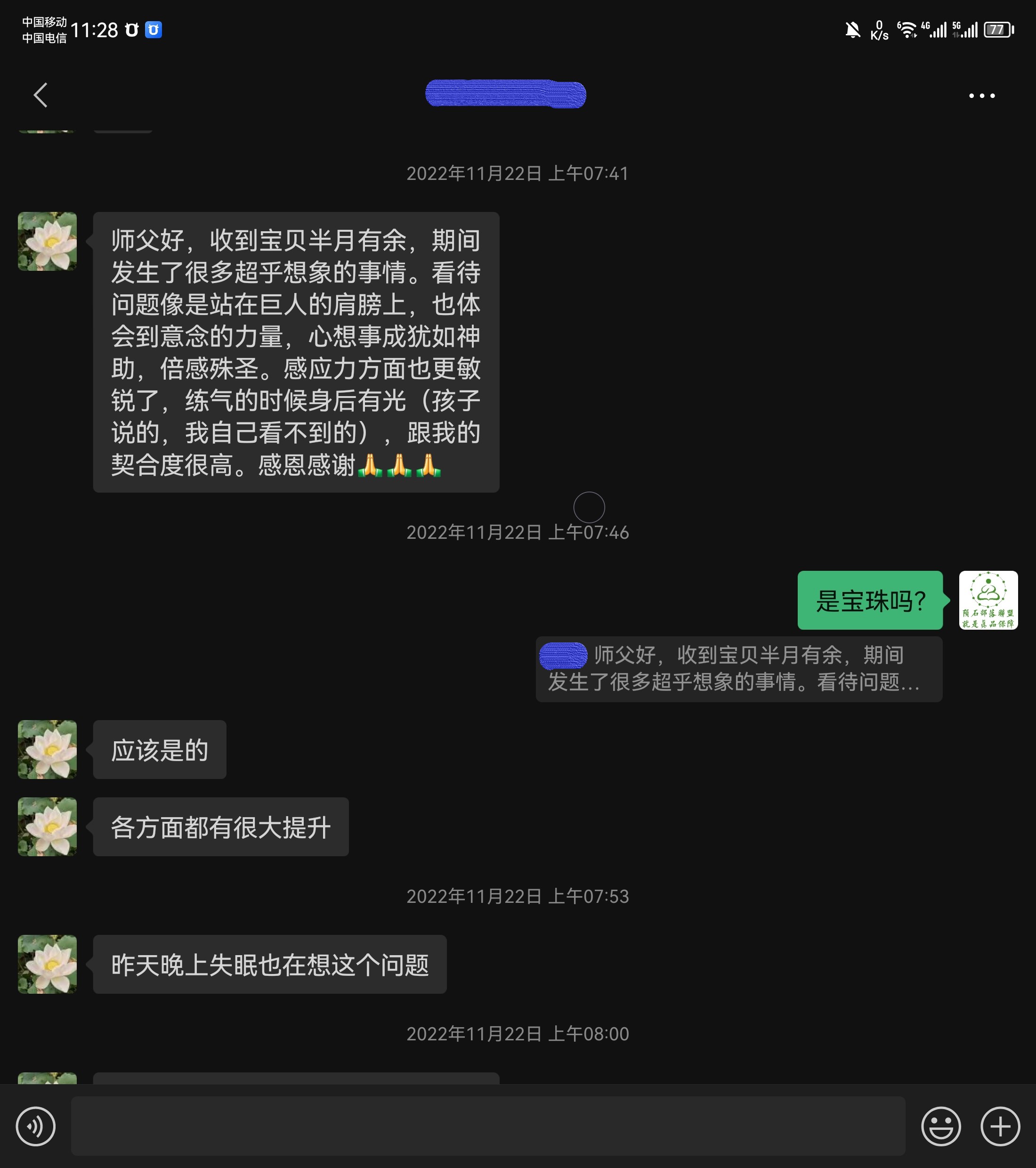Open the chat's three-dot menu

click(981, 96)
